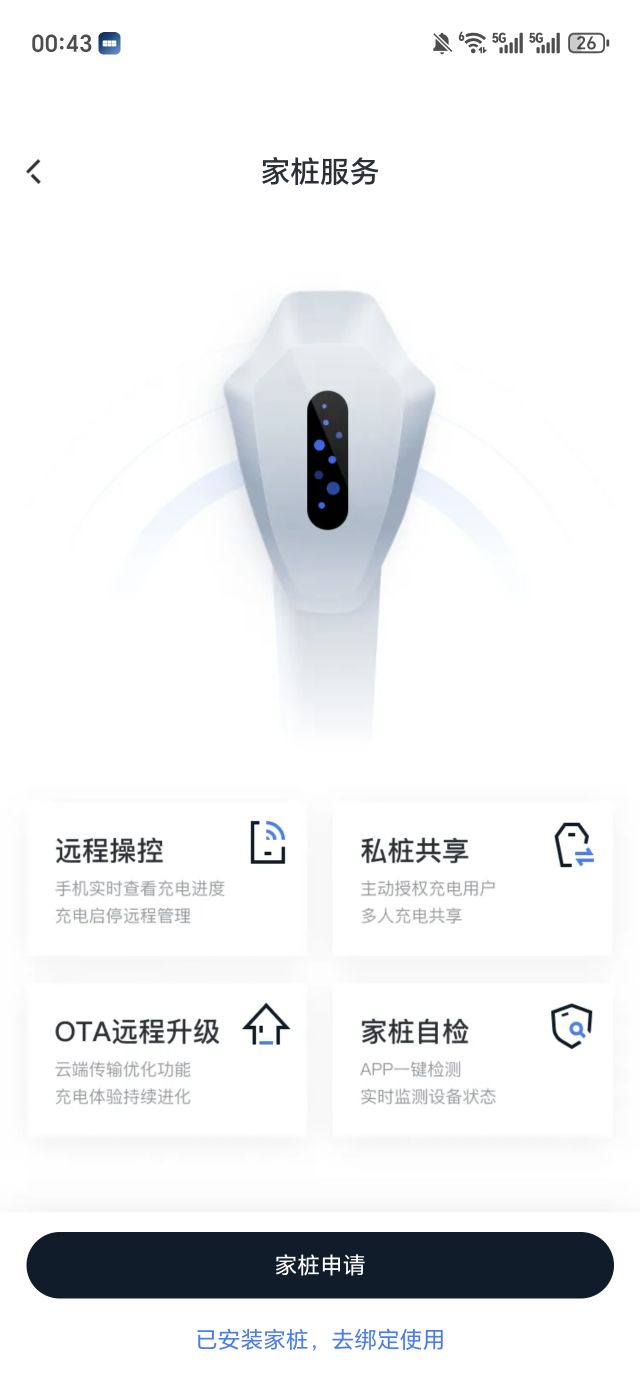The width and height of the screenshot is (640, 1400).
Task: View the 家桩自检 card
Action: (472, 1060)
